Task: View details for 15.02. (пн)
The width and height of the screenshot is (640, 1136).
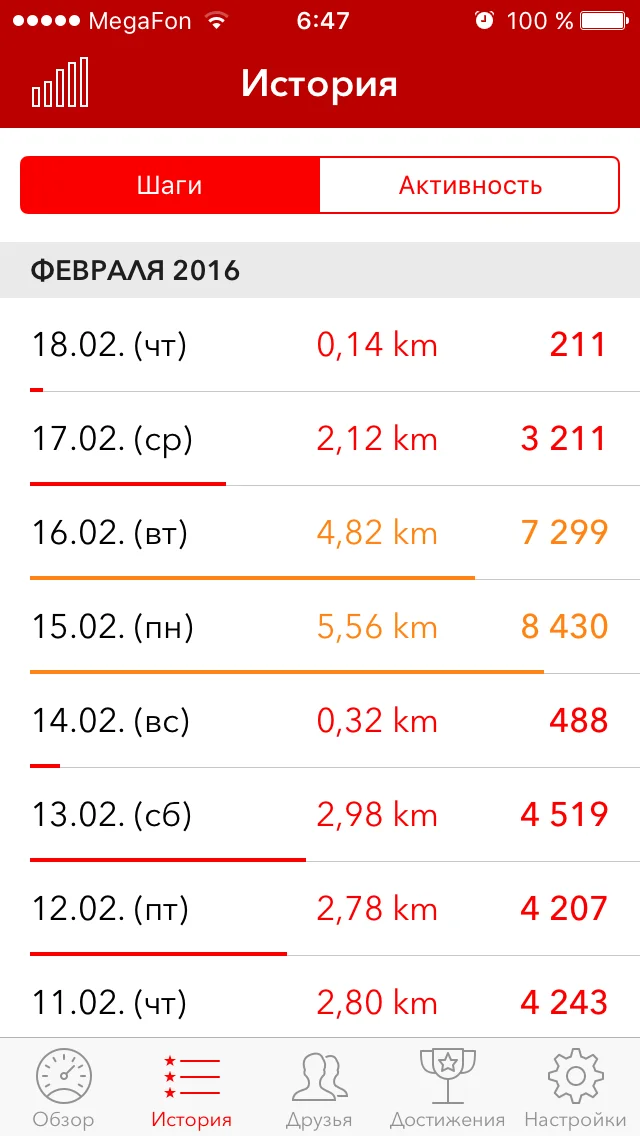Action: click(x=320, y=628)
